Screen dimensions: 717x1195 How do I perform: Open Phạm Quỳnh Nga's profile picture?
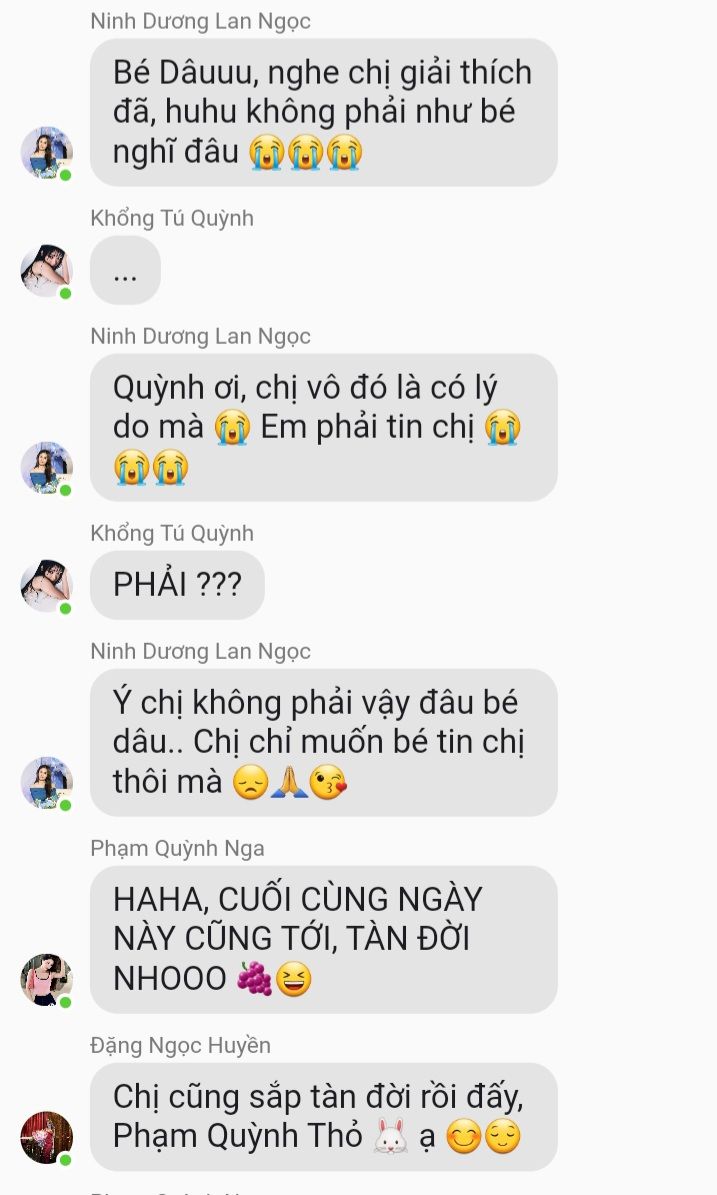[46, 980]
